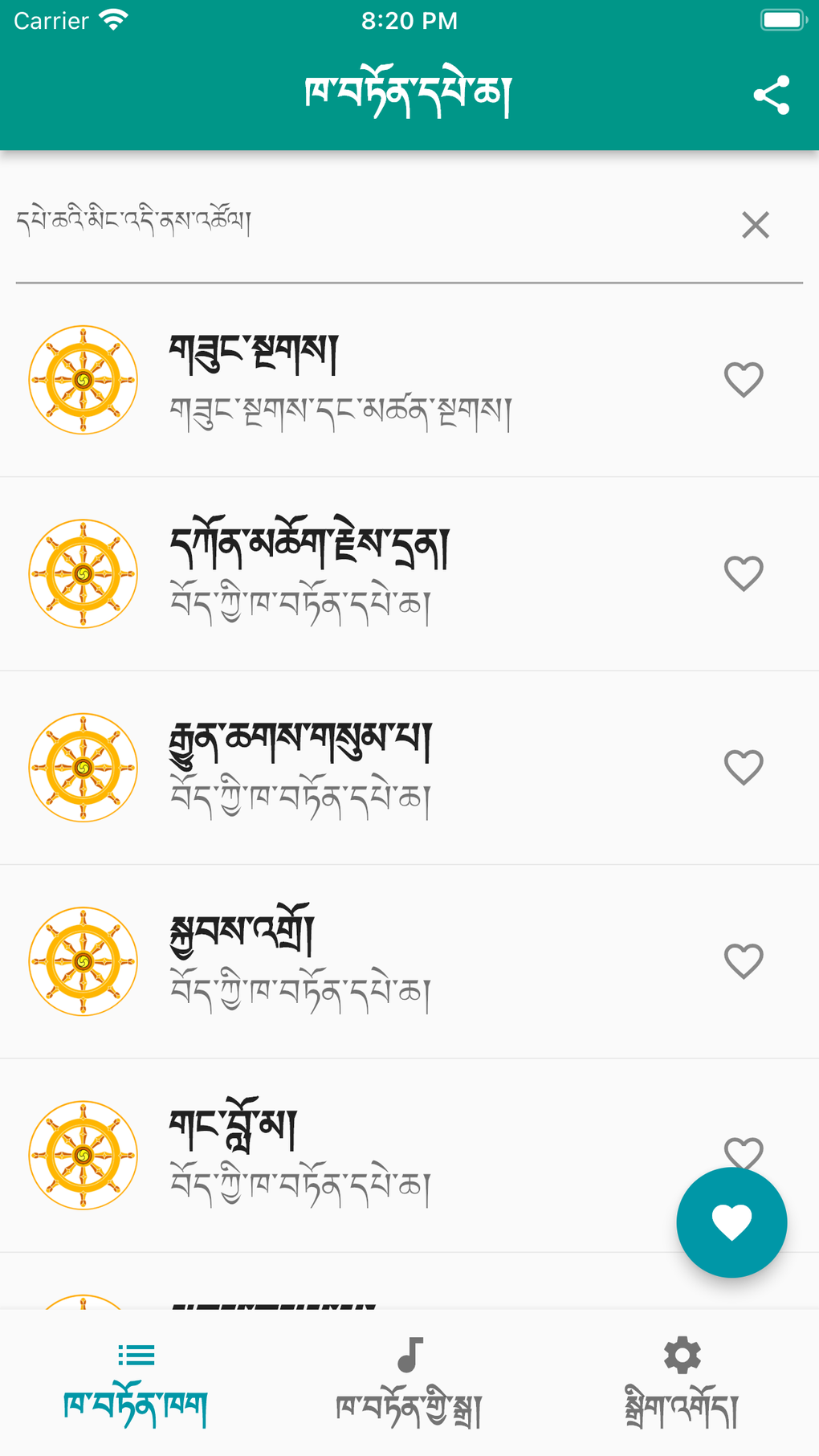Open the སྒྲིག་འགོད། settings tab

click(682, 1384)
